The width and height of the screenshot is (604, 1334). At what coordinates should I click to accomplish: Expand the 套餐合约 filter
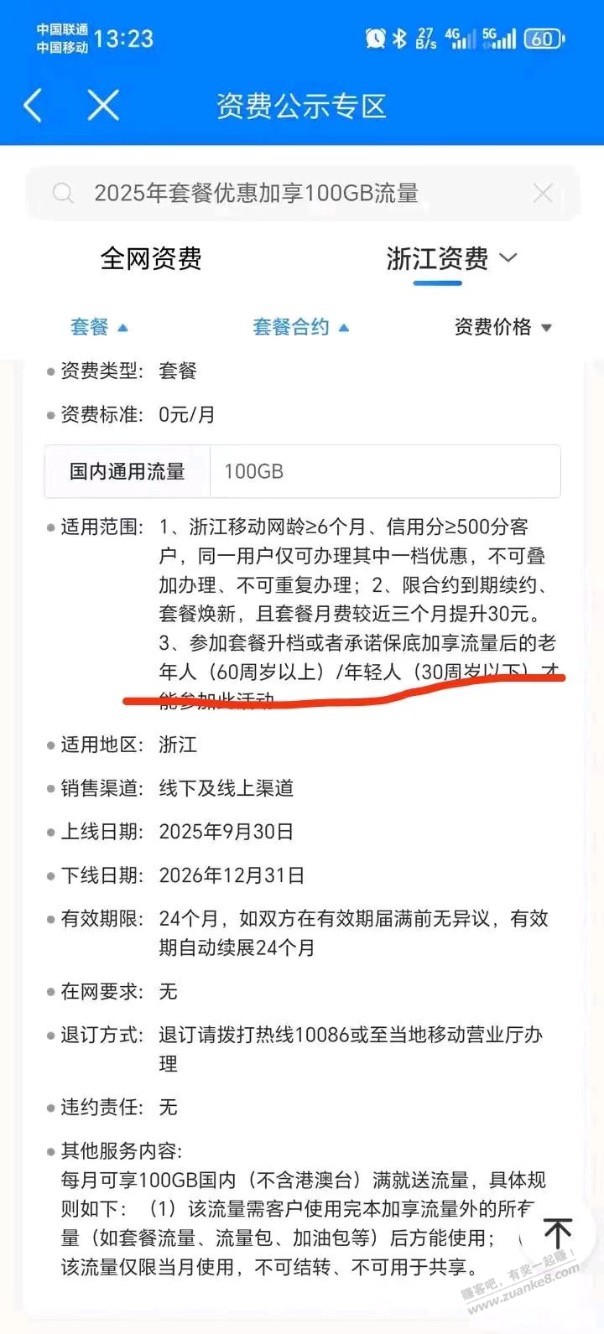pyautogui.click(x=301, y=327)
